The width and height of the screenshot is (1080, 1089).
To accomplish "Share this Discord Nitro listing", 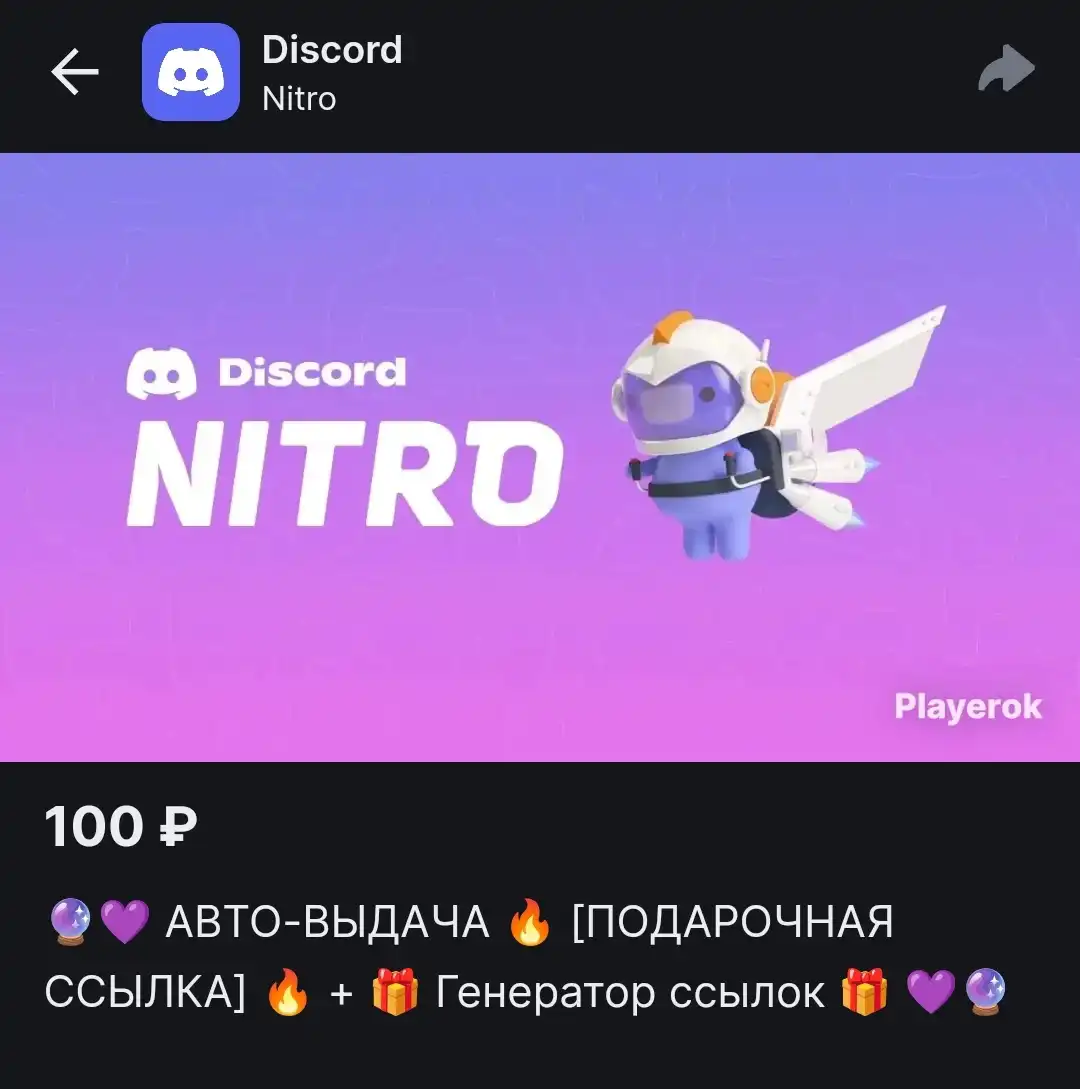I will tap(1005, 71).
